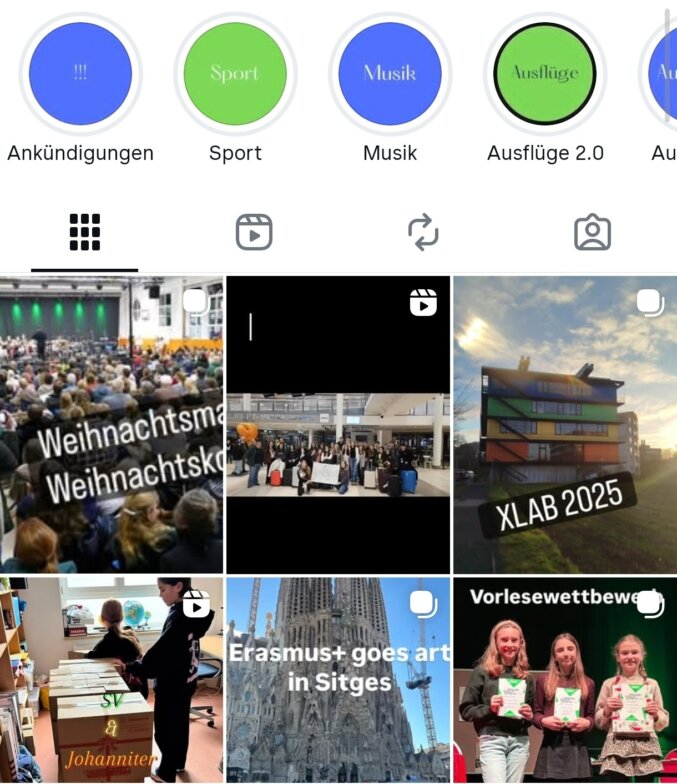Screen dimensions: 677x784
Task: Switch to the reposts tab
Action: 423,232
